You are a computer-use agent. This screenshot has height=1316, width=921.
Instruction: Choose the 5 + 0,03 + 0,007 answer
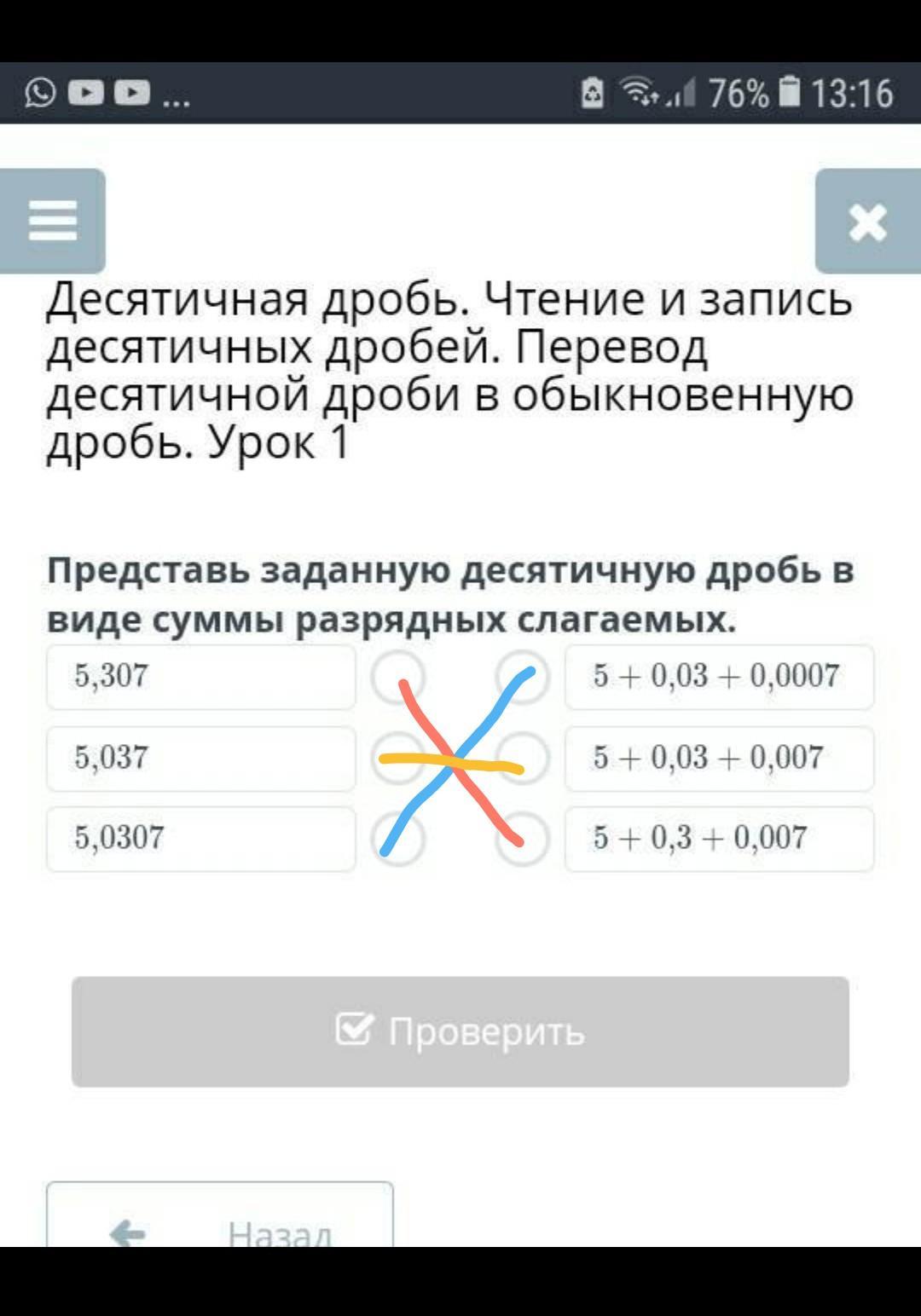click(x=718, y=758)
